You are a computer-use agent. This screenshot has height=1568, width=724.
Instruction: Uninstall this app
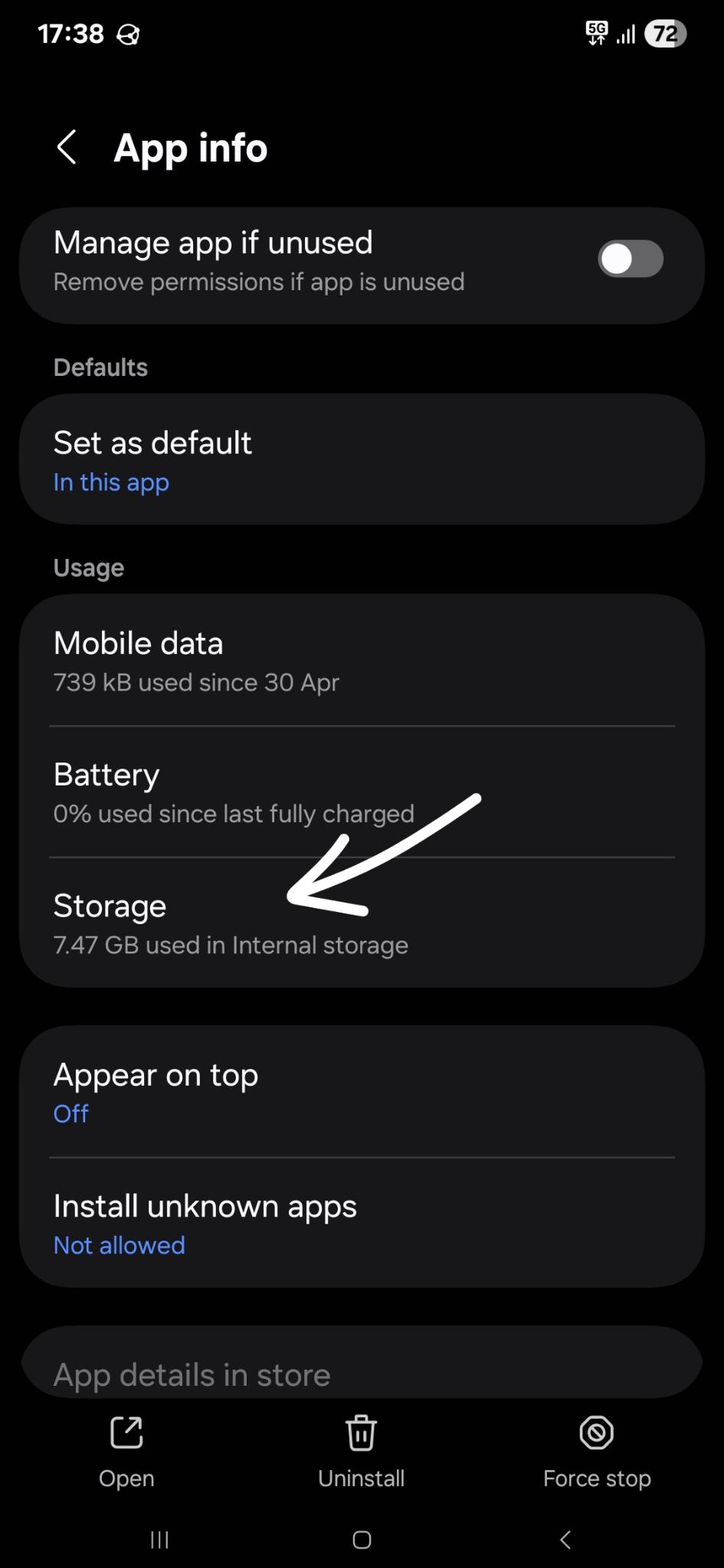(362, 1452)
